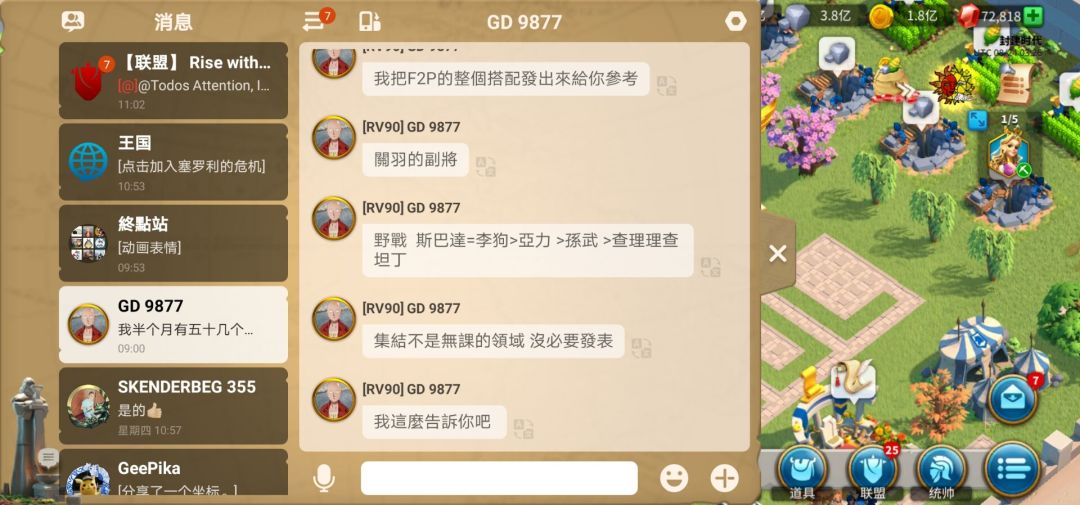This screenshot has width=1080, height=505.
Task: Open the 道具 items button
Action: 802,472
